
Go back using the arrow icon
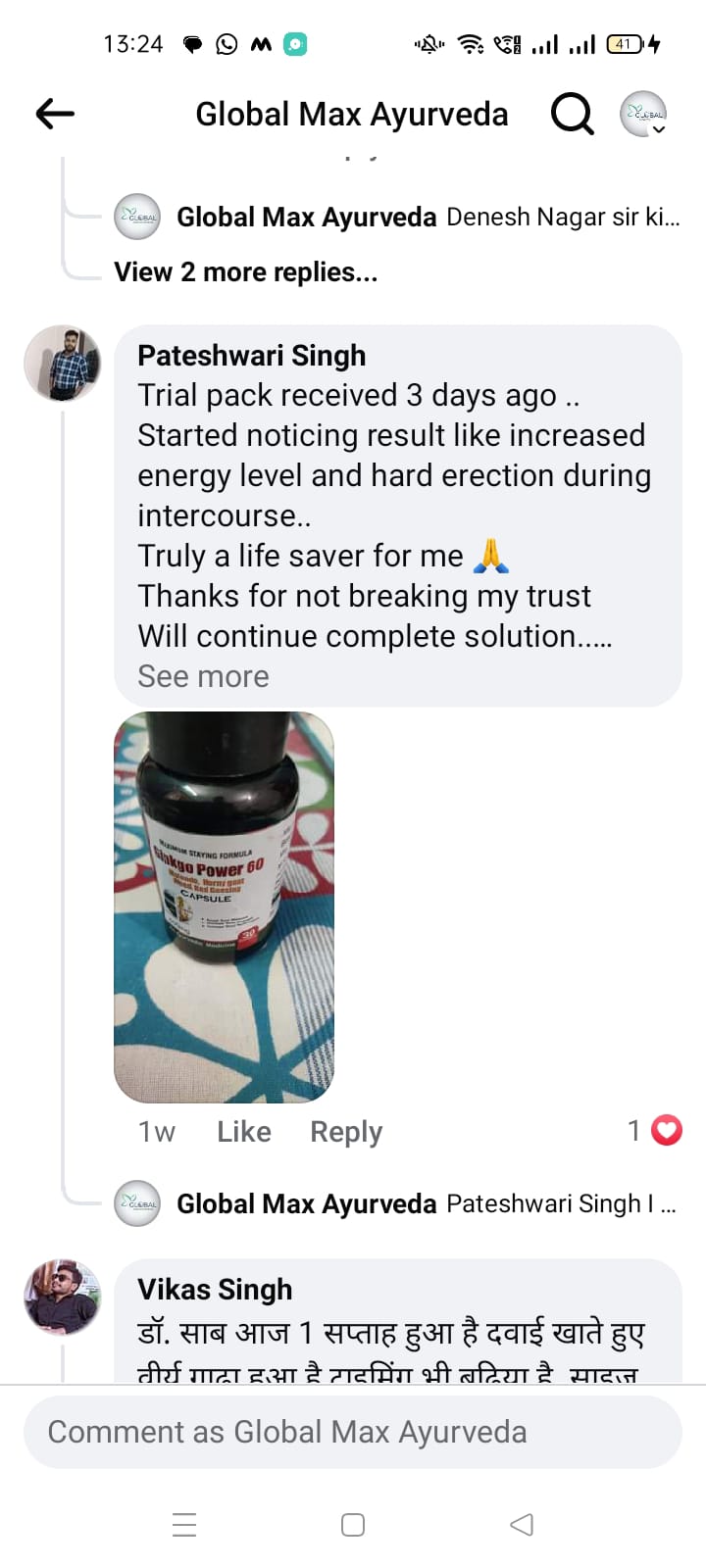55,114
